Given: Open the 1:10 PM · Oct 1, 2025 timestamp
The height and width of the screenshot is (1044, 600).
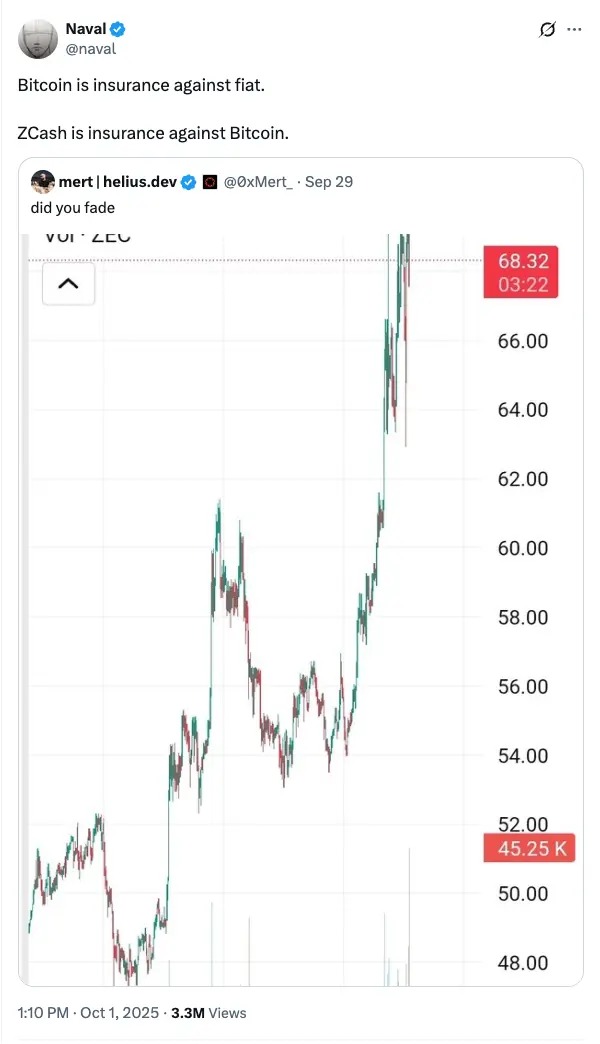Looking at the screenshot, I should (x=88, y=1012).
